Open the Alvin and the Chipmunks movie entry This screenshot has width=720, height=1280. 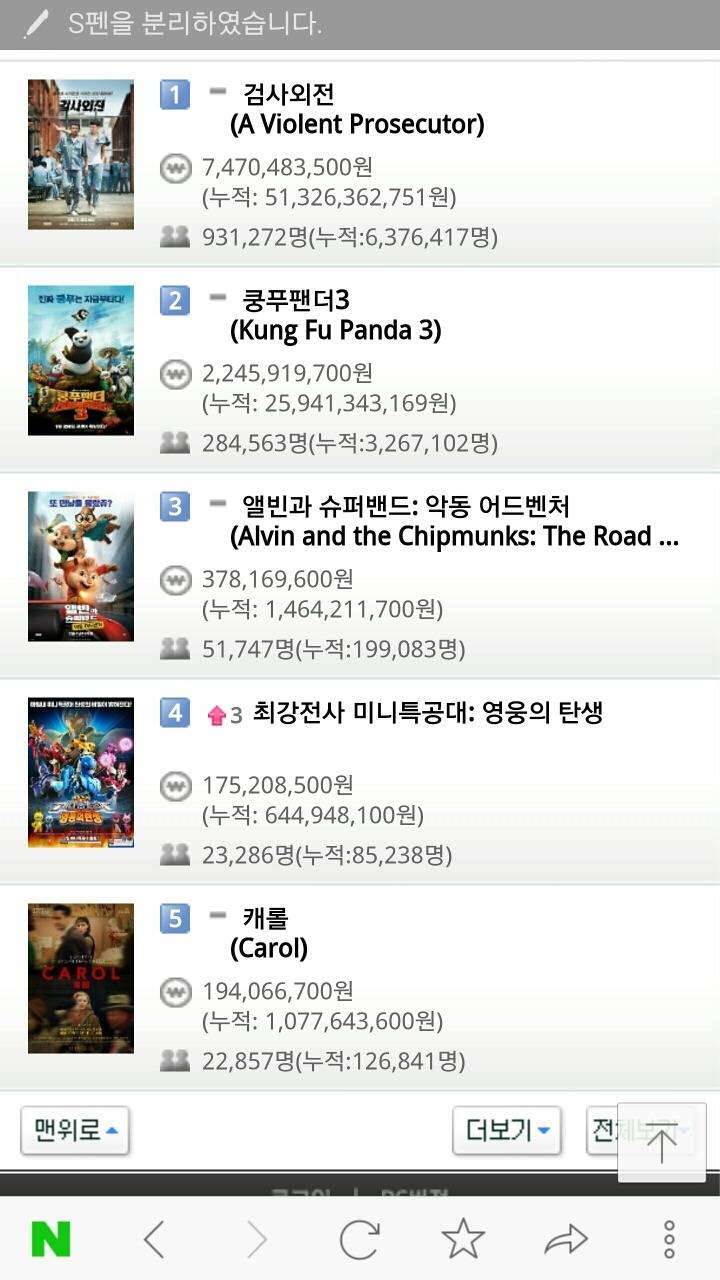click(454, 521)
